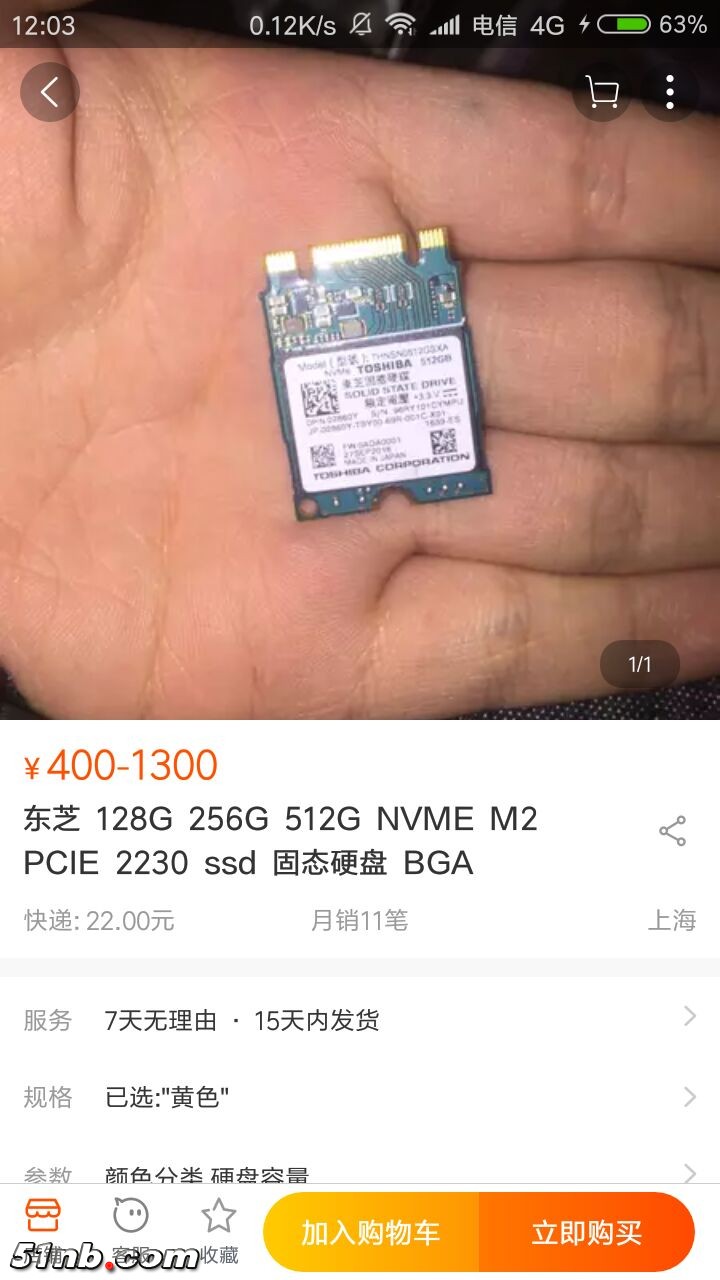Open the three-dot overflow menu
This screenshot has width=720, height=1280.
pos(670,92)
